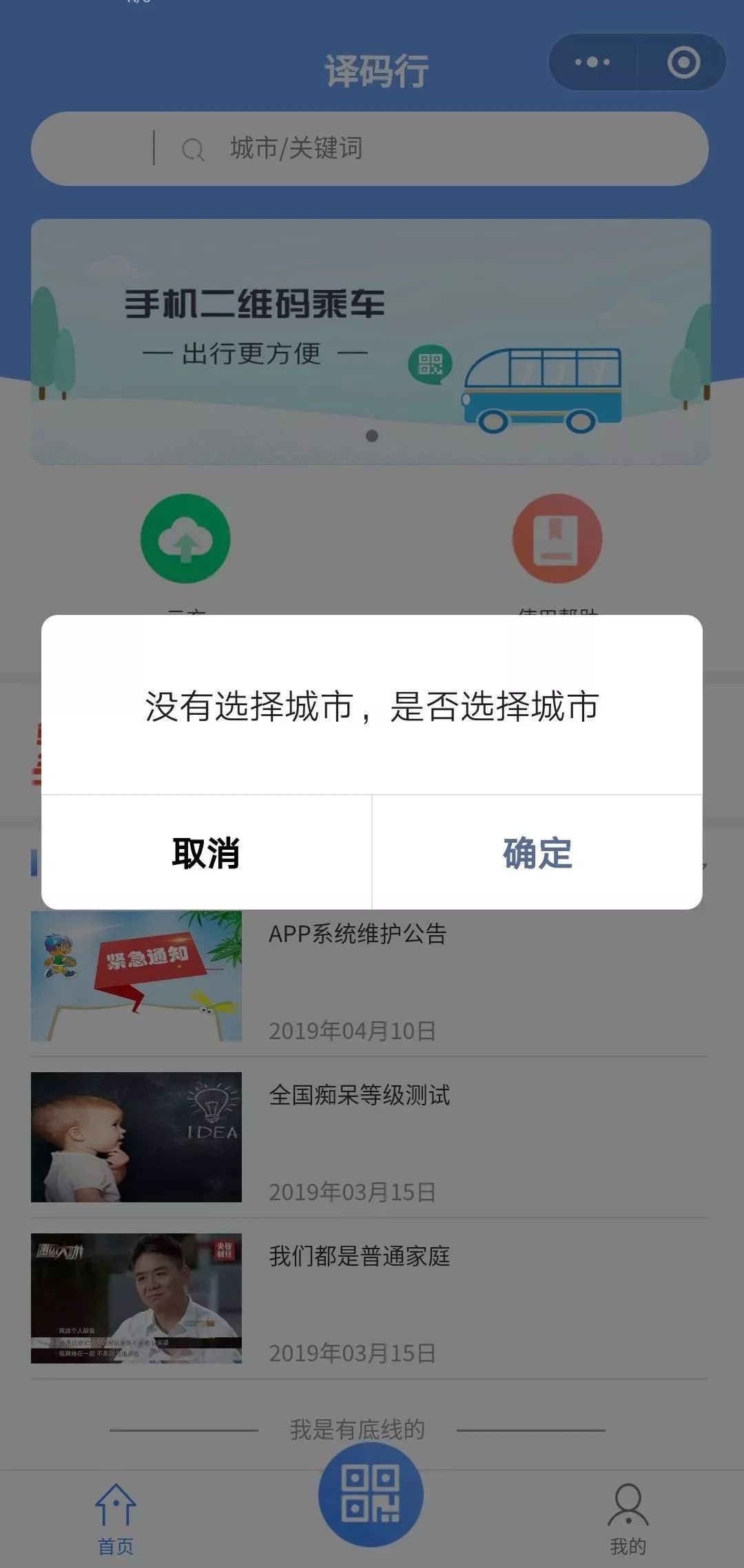Open the mini program overflow menu
The width and height of the screenshot is (744, 1568).
[x=592, y=63]
